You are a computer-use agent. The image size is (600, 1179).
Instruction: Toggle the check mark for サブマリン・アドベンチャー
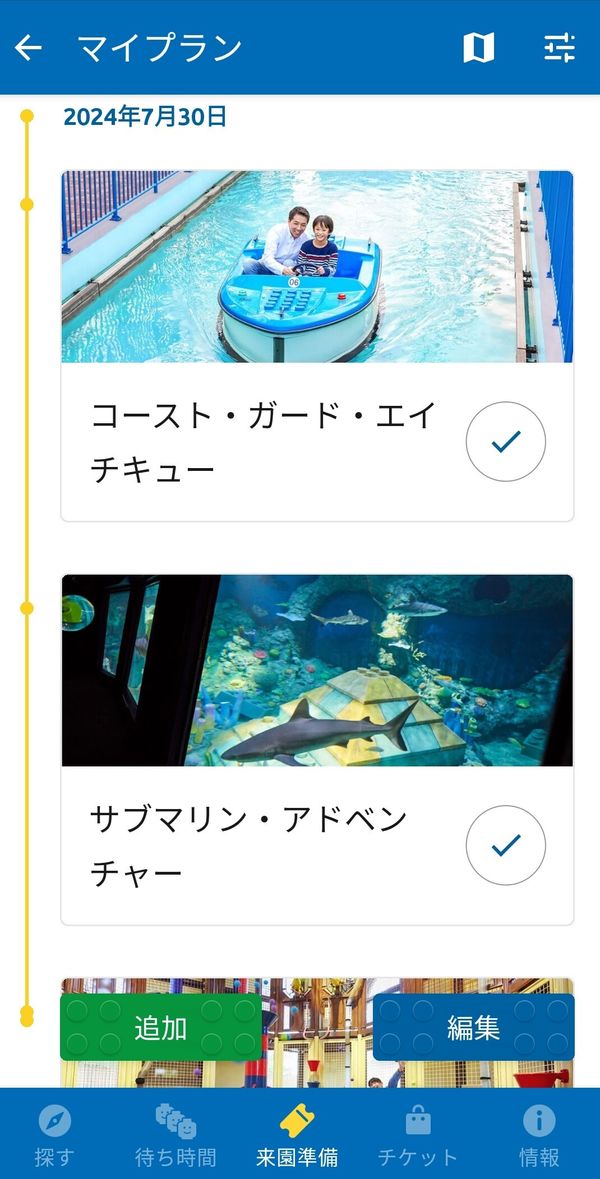click(506, 845)
